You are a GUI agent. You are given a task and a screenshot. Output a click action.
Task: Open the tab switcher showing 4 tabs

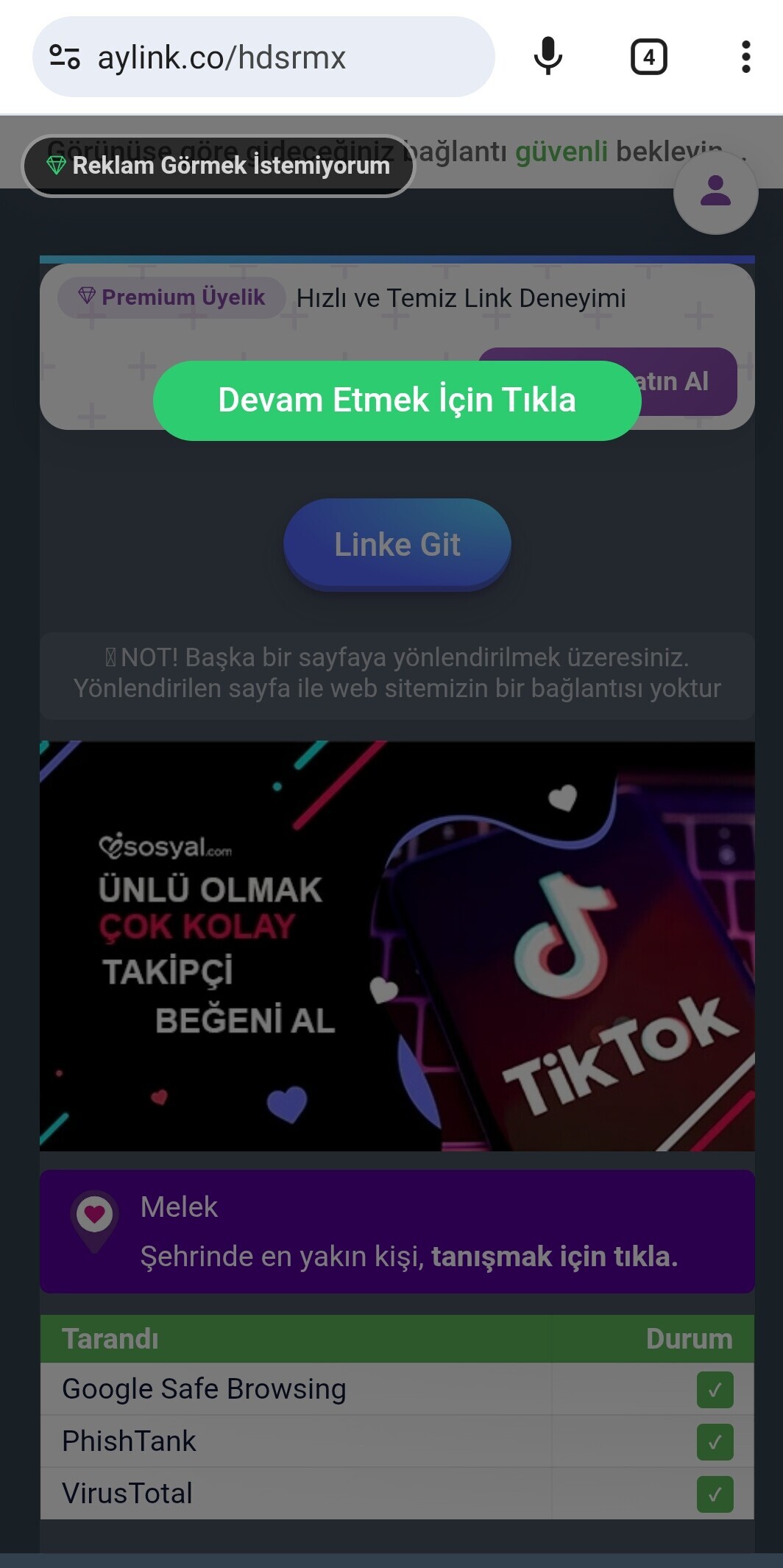tap(648, 57)
